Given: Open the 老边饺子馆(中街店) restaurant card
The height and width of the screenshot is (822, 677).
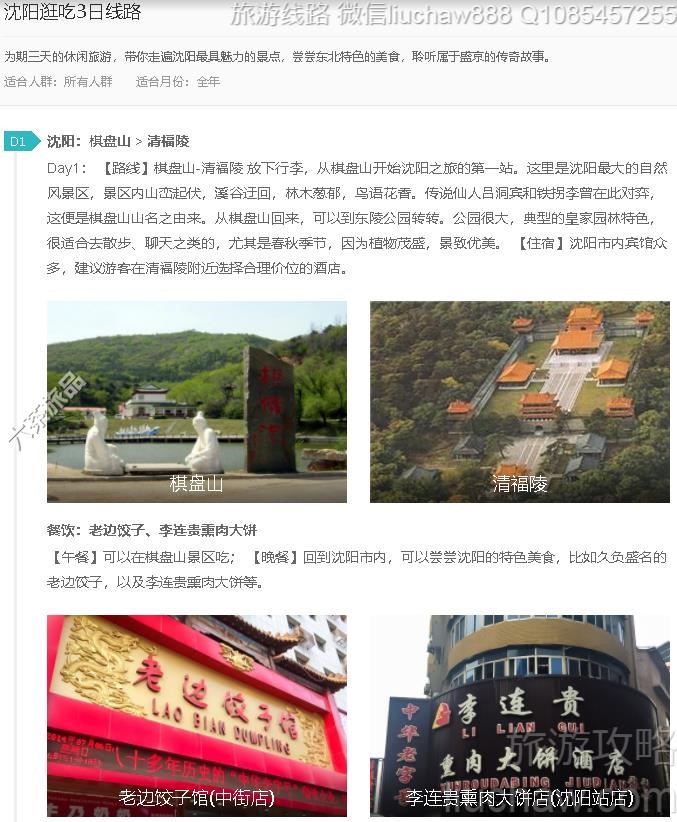Looking at the screenshot, I should click(x=197, y=714).
